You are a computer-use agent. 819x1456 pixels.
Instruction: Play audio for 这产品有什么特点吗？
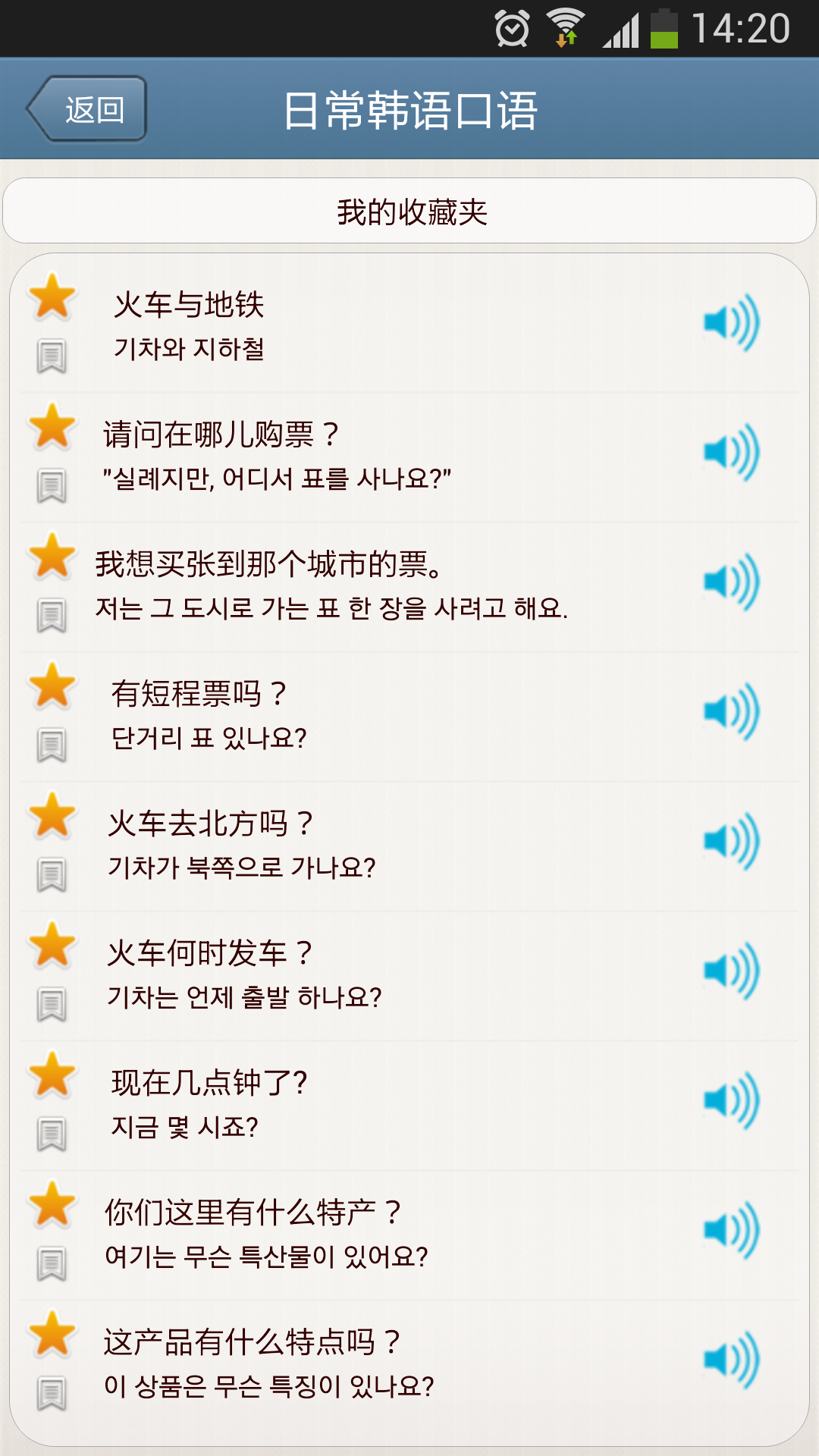[x=731, y=1360]
